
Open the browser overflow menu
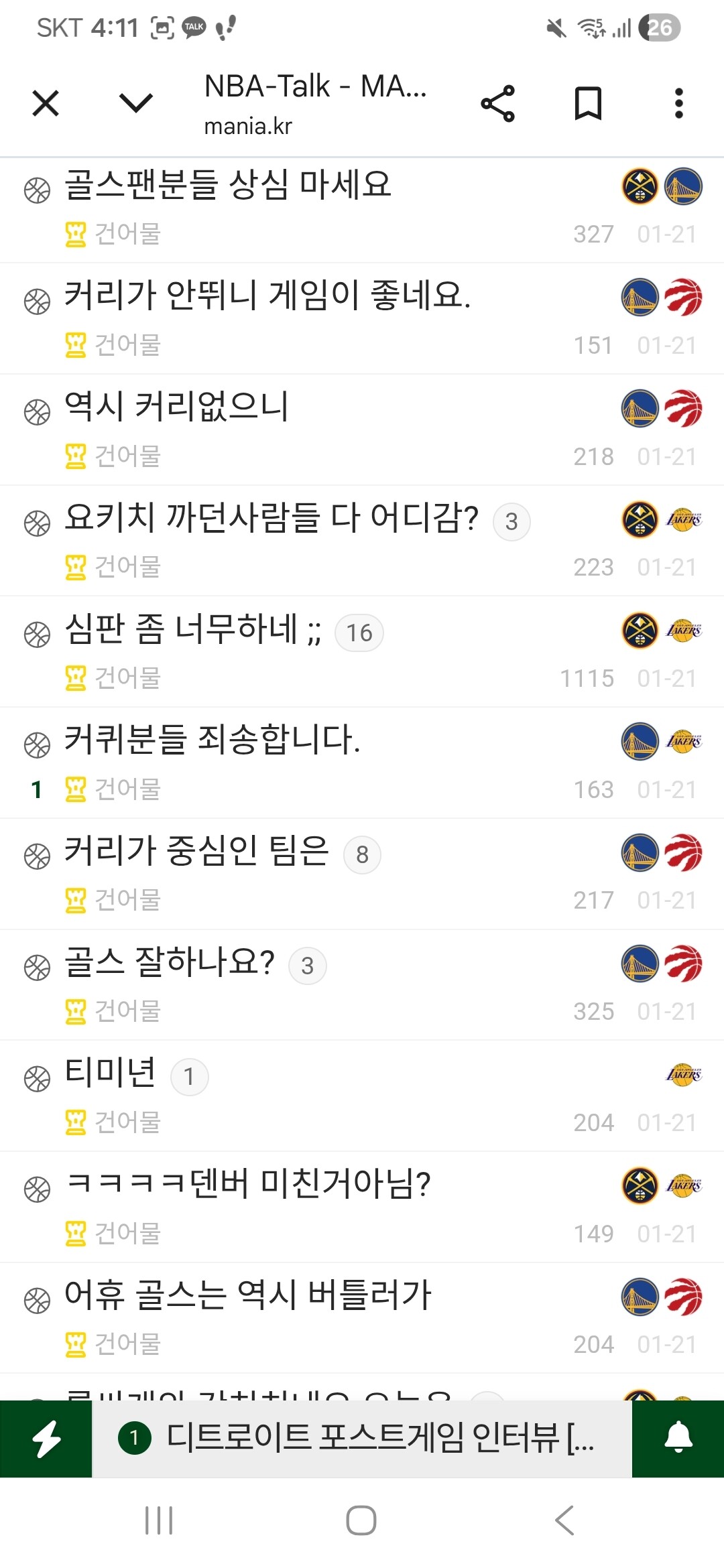pos(678,103)
